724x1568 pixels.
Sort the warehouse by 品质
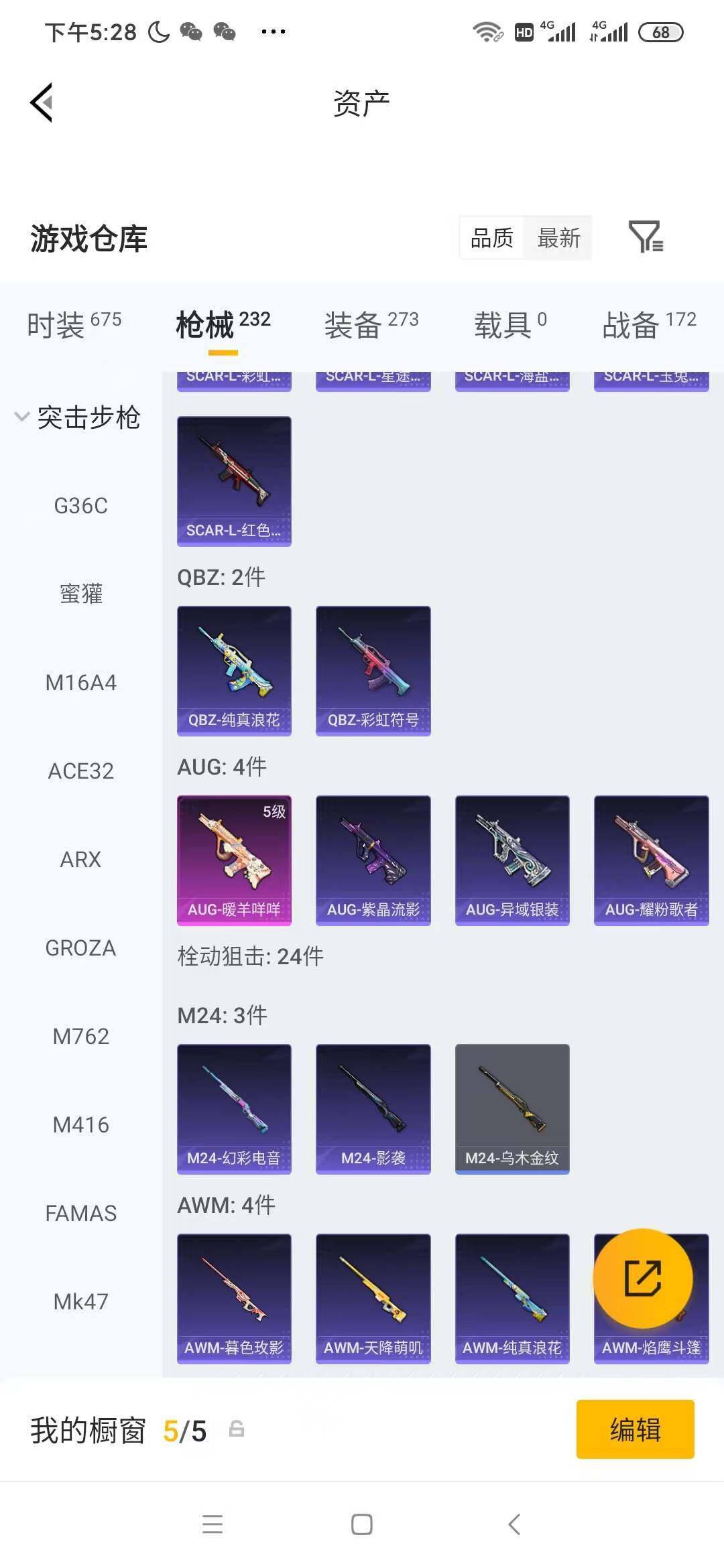pos(491,238)
